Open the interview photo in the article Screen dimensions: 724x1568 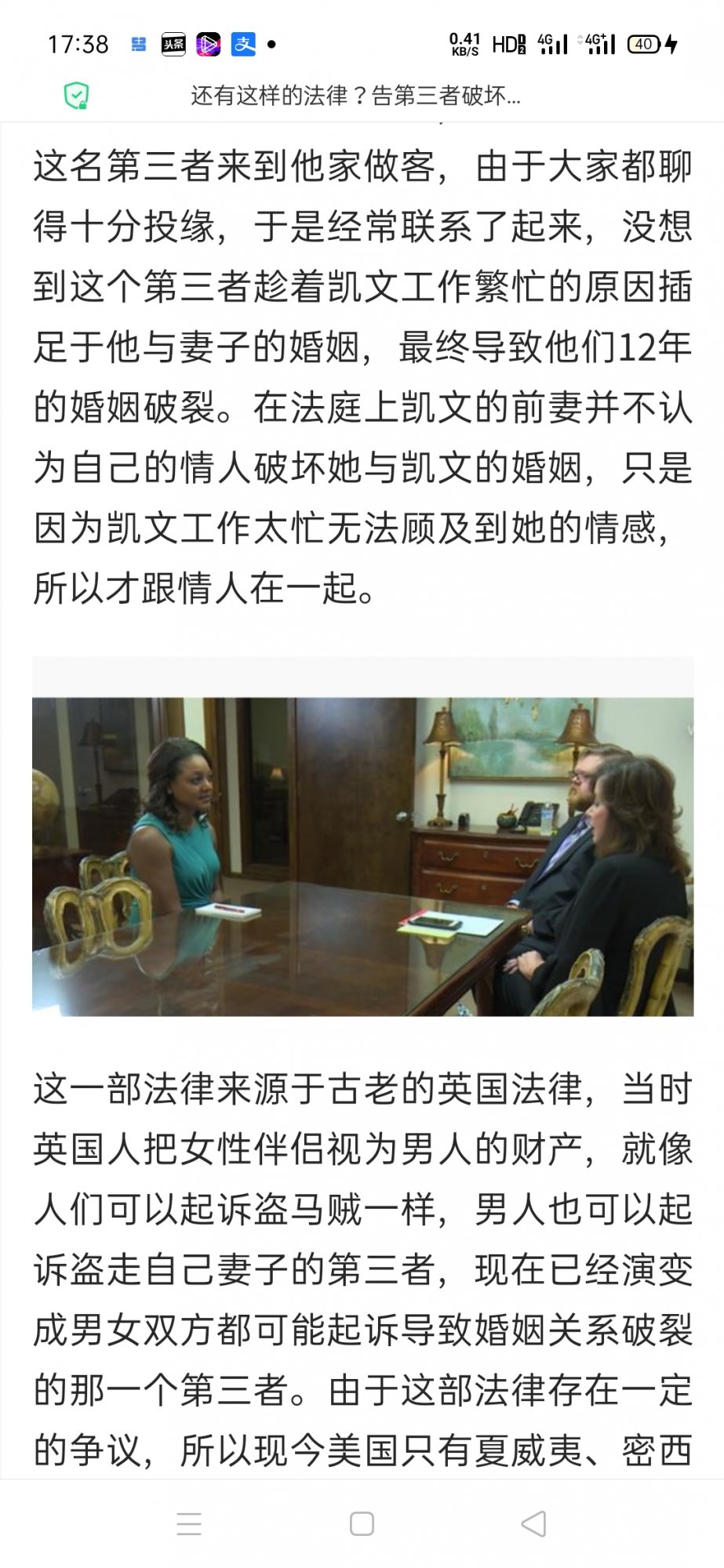[x=362, y=856]
